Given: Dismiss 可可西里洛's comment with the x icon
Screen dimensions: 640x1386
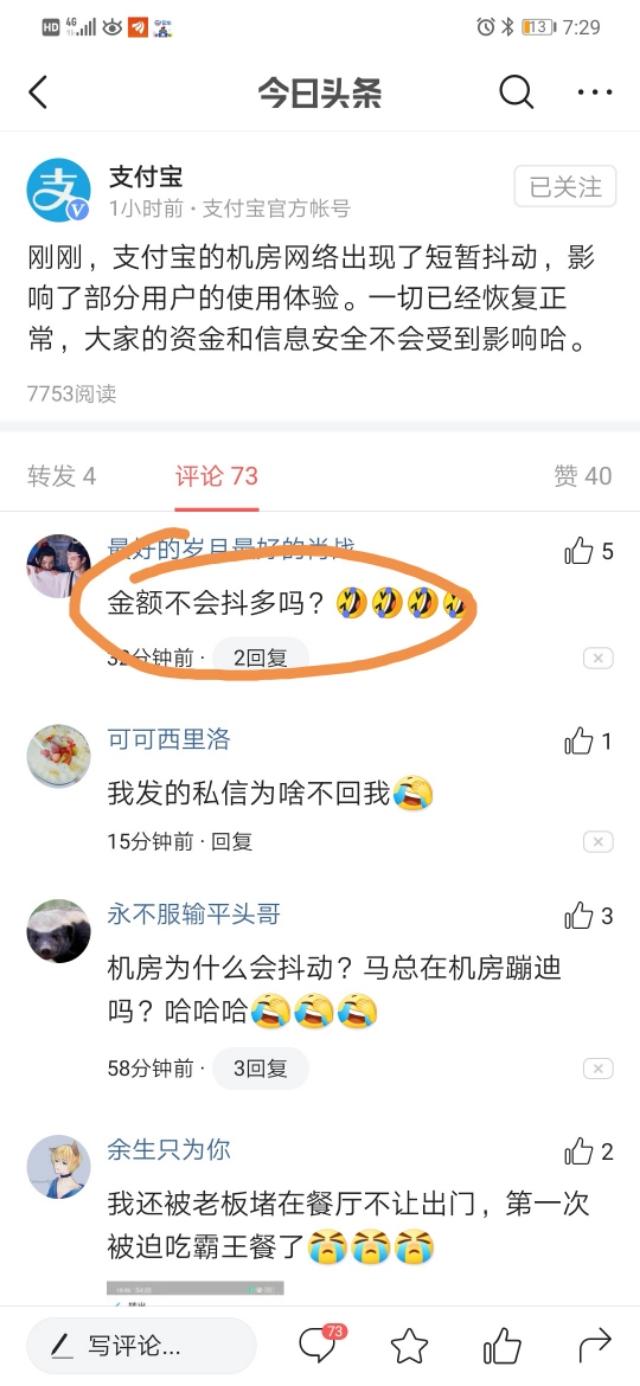Looking at the screenshot, I should [x=597, y=842].
